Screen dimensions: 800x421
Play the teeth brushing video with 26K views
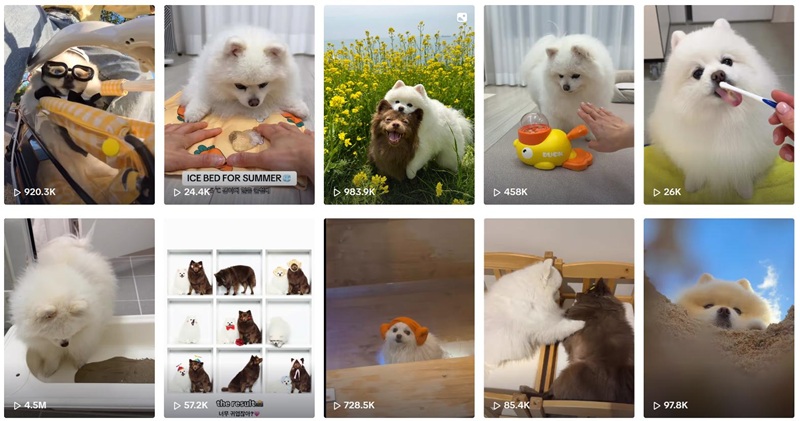(x=719, y=105)
